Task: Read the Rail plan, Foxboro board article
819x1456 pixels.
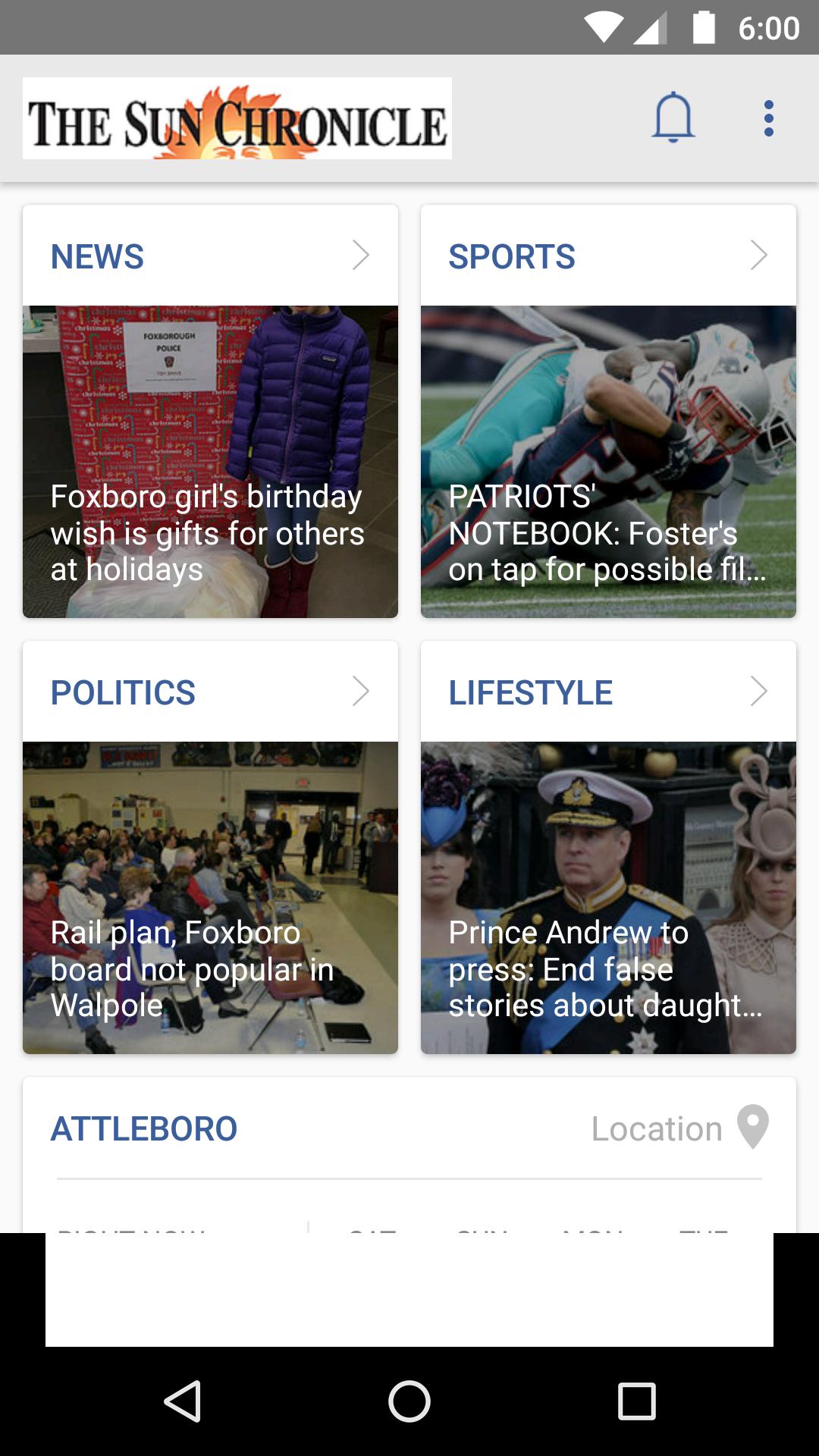Action: tap(210, 897)
